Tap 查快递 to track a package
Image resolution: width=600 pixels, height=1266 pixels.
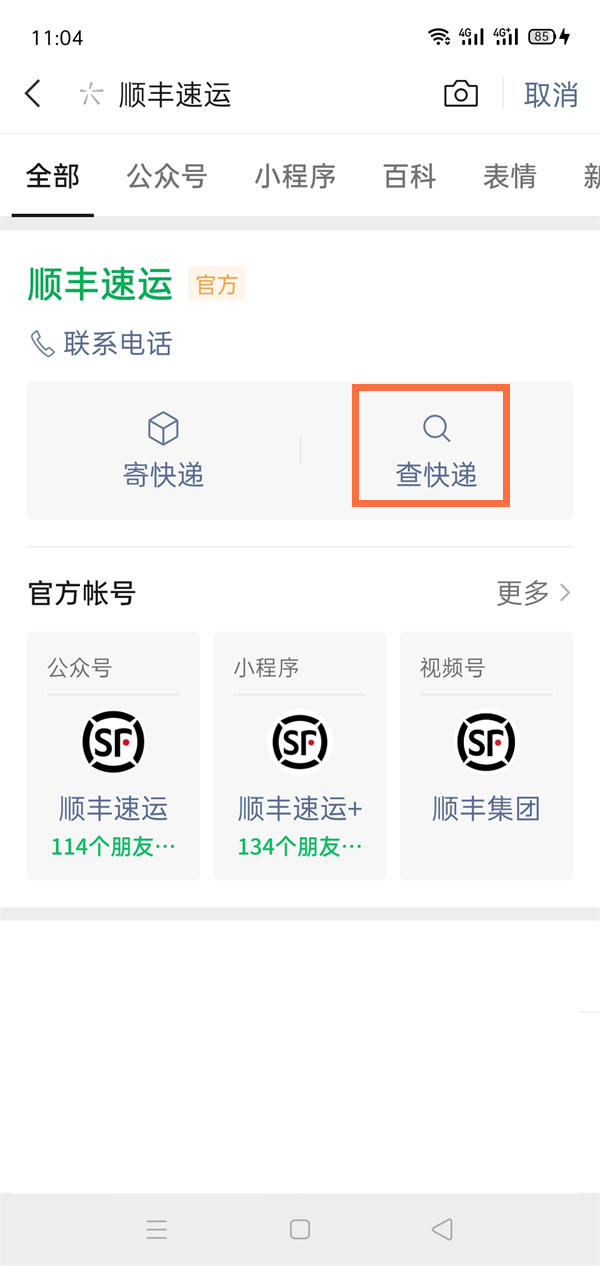[x=436, y=450]
